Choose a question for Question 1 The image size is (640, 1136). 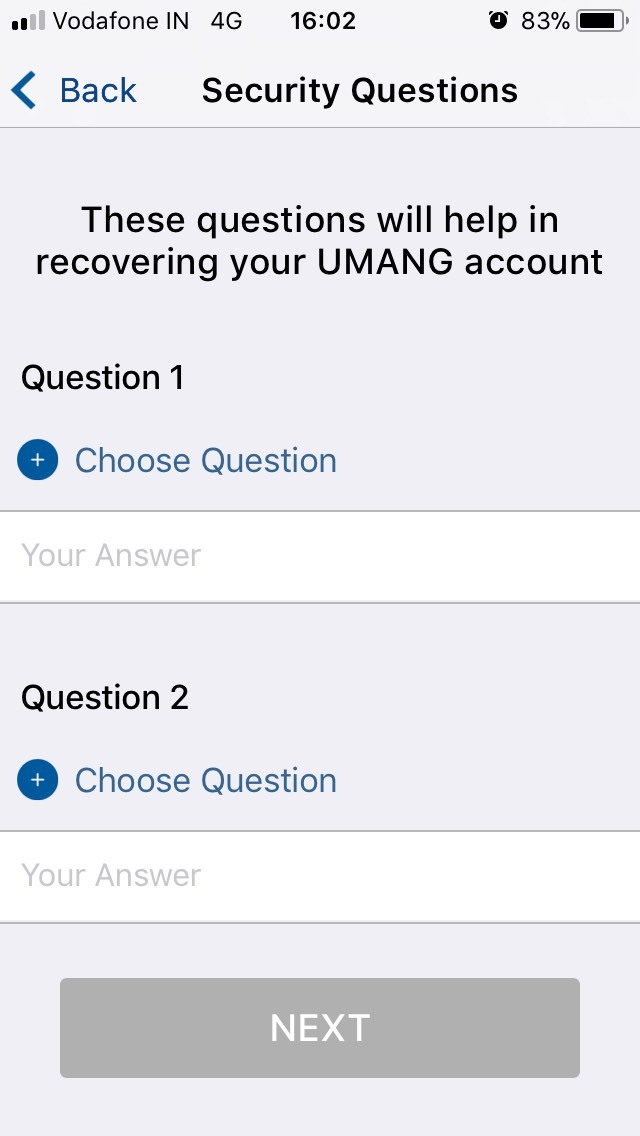178,460
